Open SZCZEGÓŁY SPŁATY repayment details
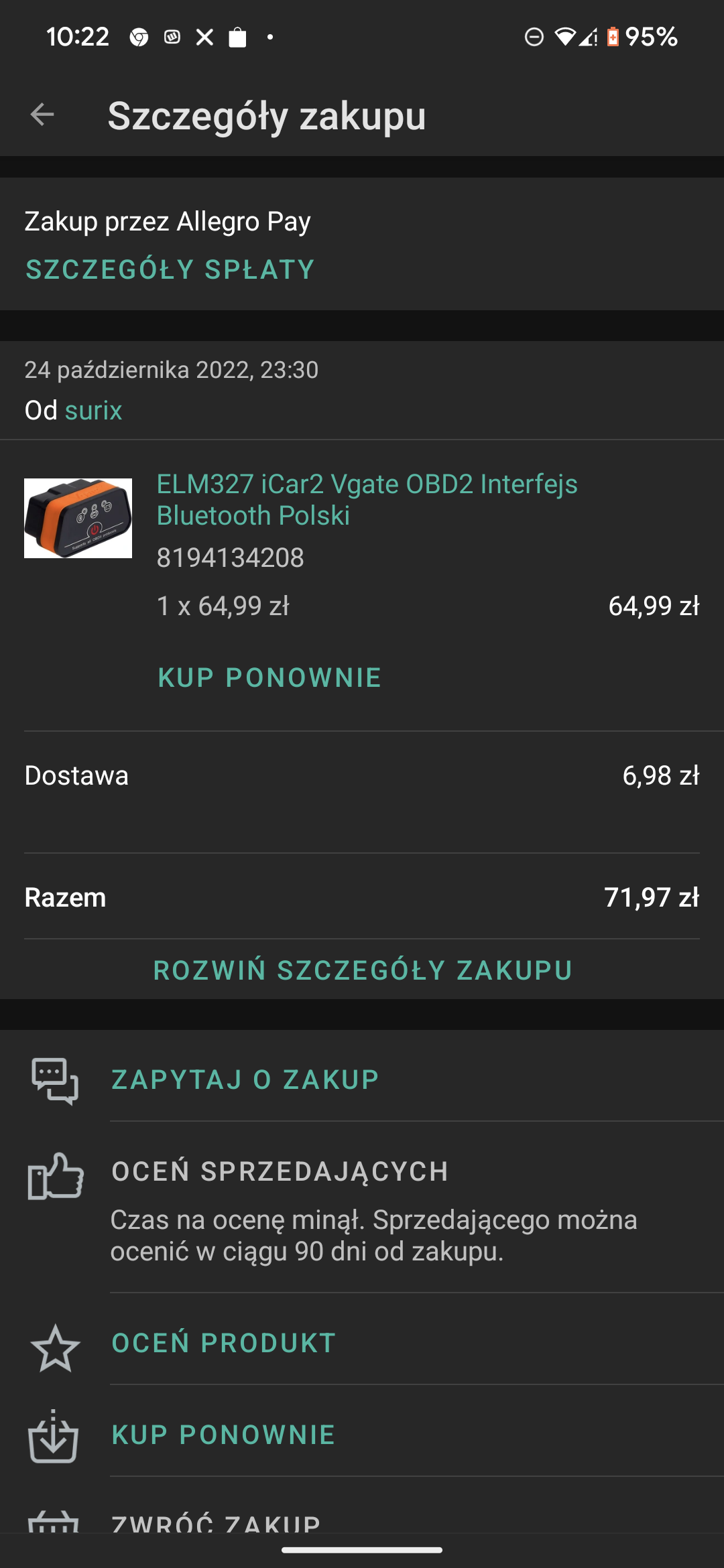 tap(170, 269)
